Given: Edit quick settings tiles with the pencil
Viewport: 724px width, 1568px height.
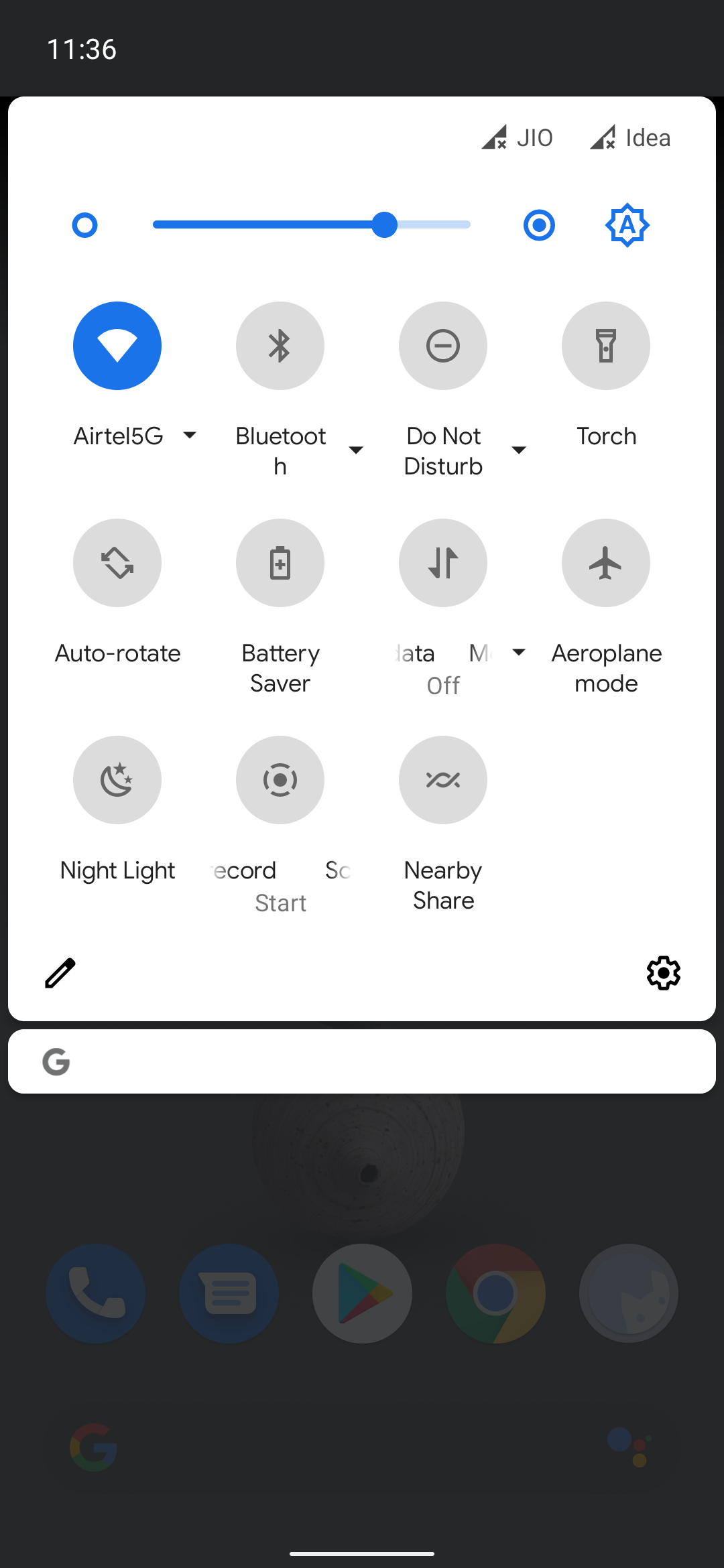Looking at the screenshot, I should point(60,973).
